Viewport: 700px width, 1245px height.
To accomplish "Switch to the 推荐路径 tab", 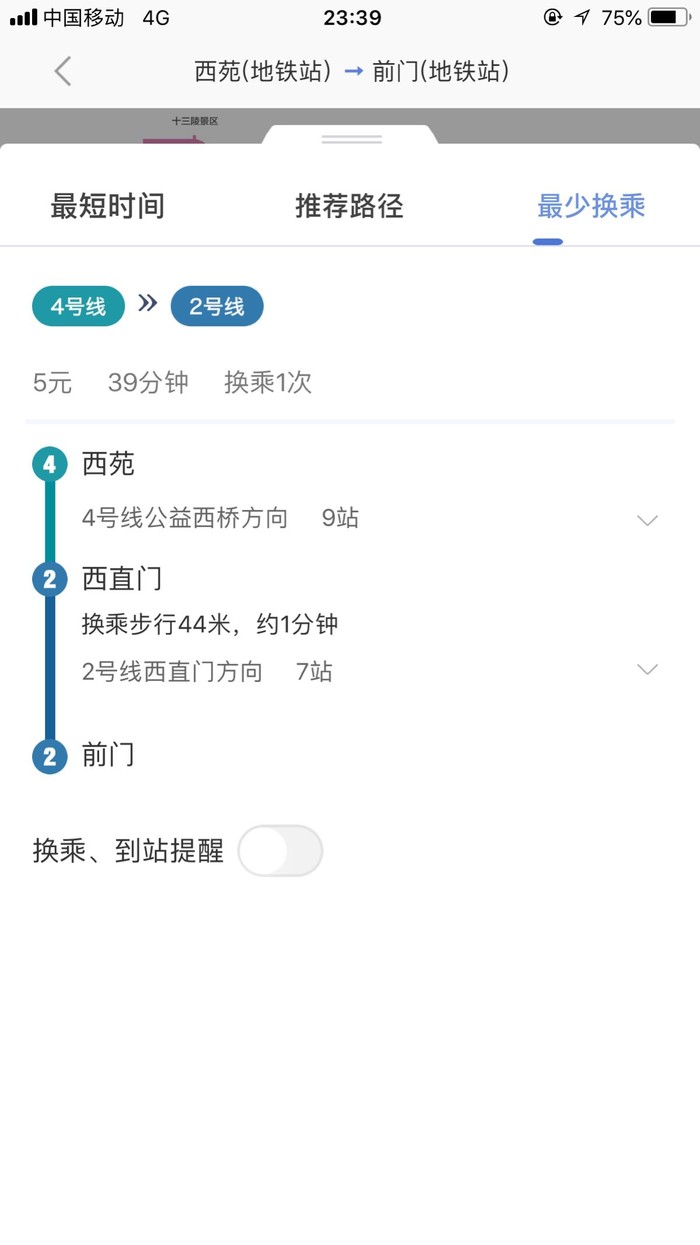I will tap(349, 207).
